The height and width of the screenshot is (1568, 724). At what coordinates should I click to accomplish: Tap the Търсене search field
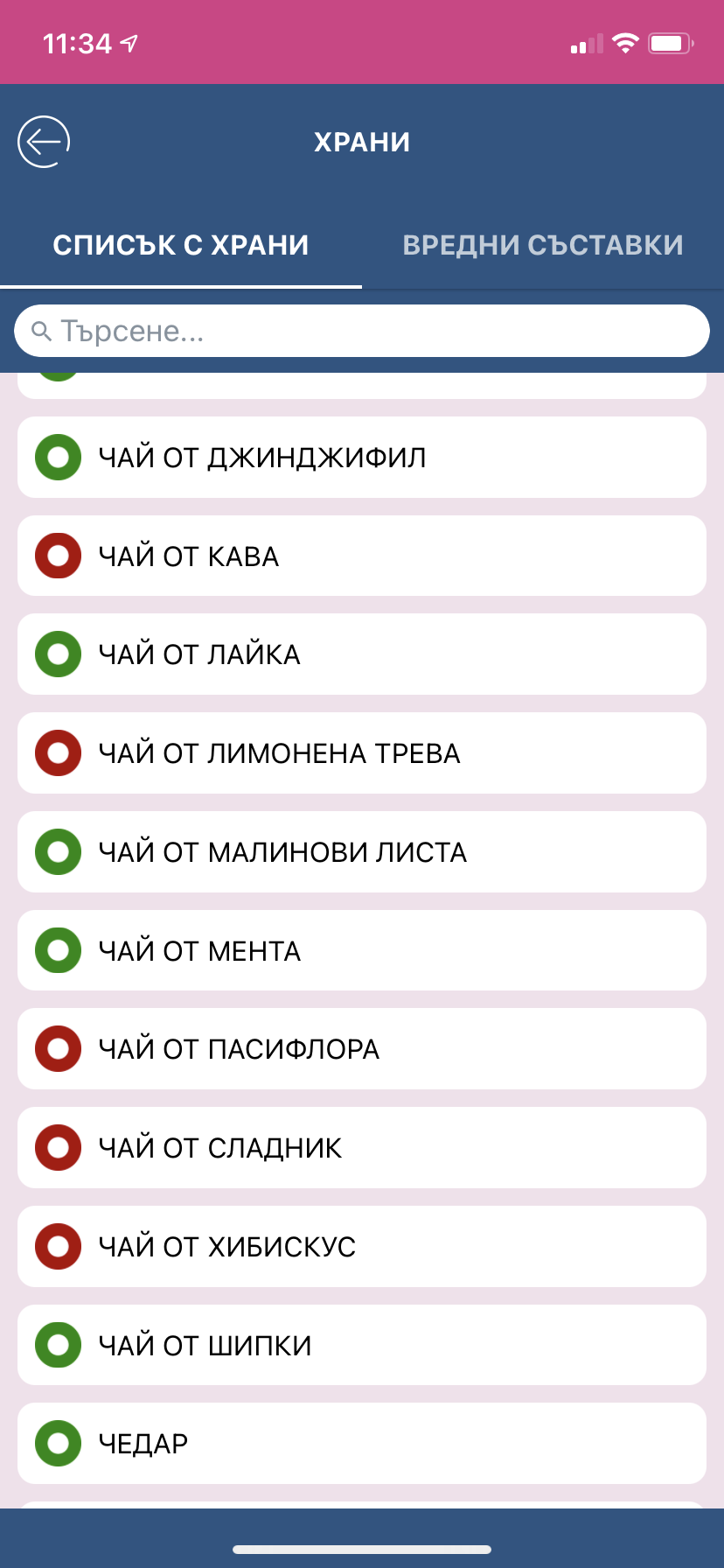(362, 331)
